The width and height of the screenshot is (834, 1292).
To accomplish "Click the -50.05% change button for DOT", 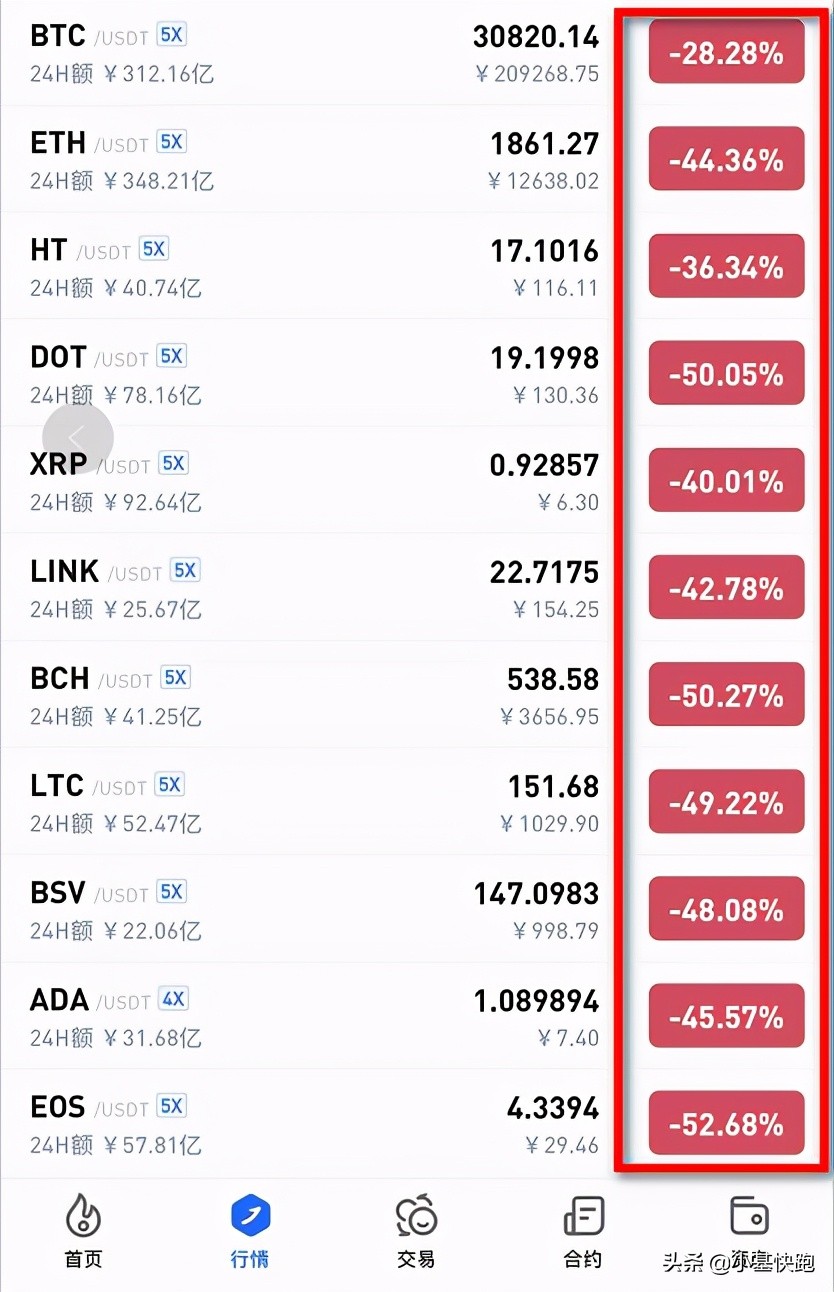I will click(x=726, y=373).
